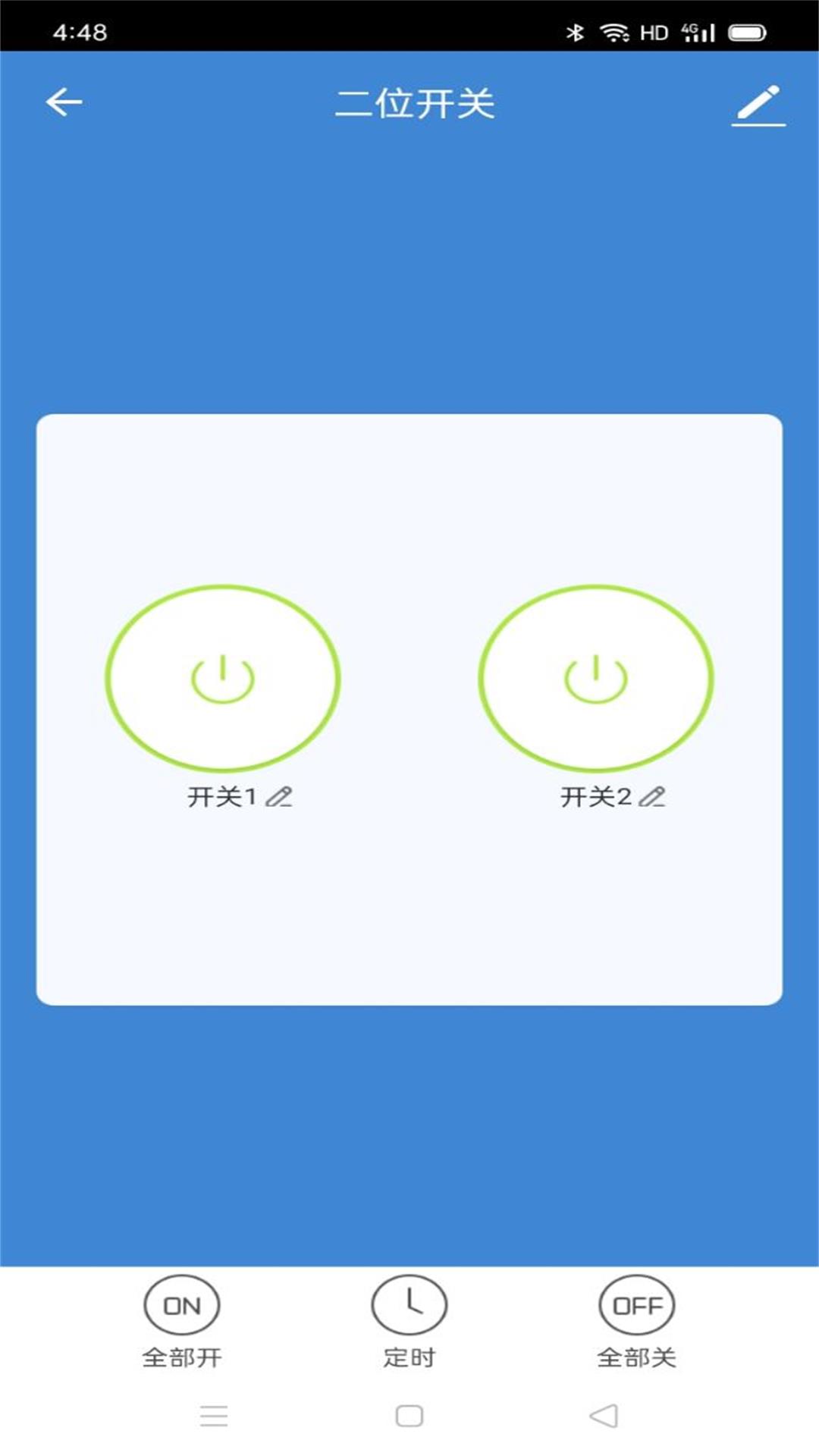Rename 开关2 with its pencil icon
Viewport: 819px width, 1456px height.
tap(652, 797)
